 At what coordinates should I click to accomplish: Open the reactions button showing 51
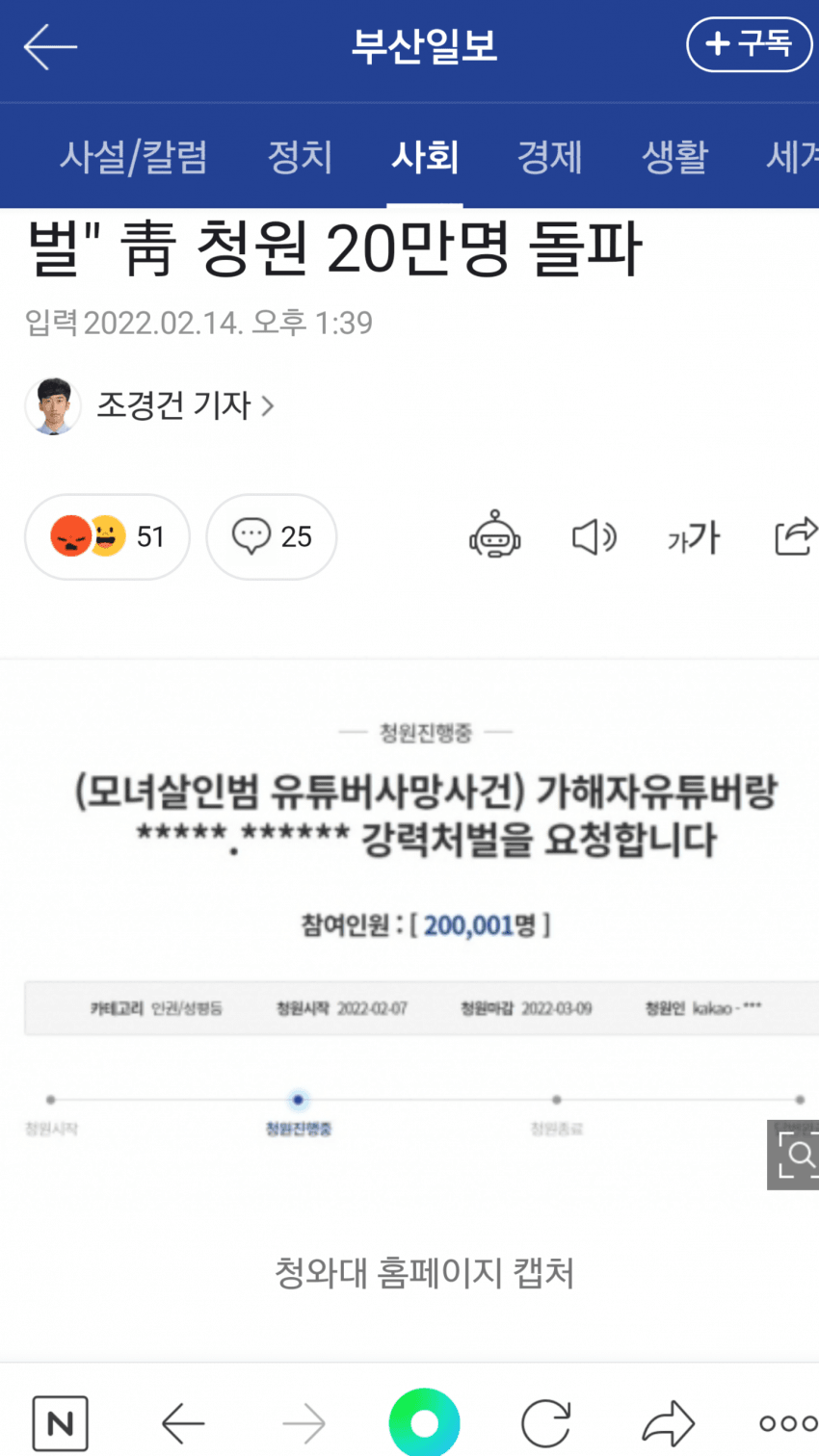click(x=107, y=536)
